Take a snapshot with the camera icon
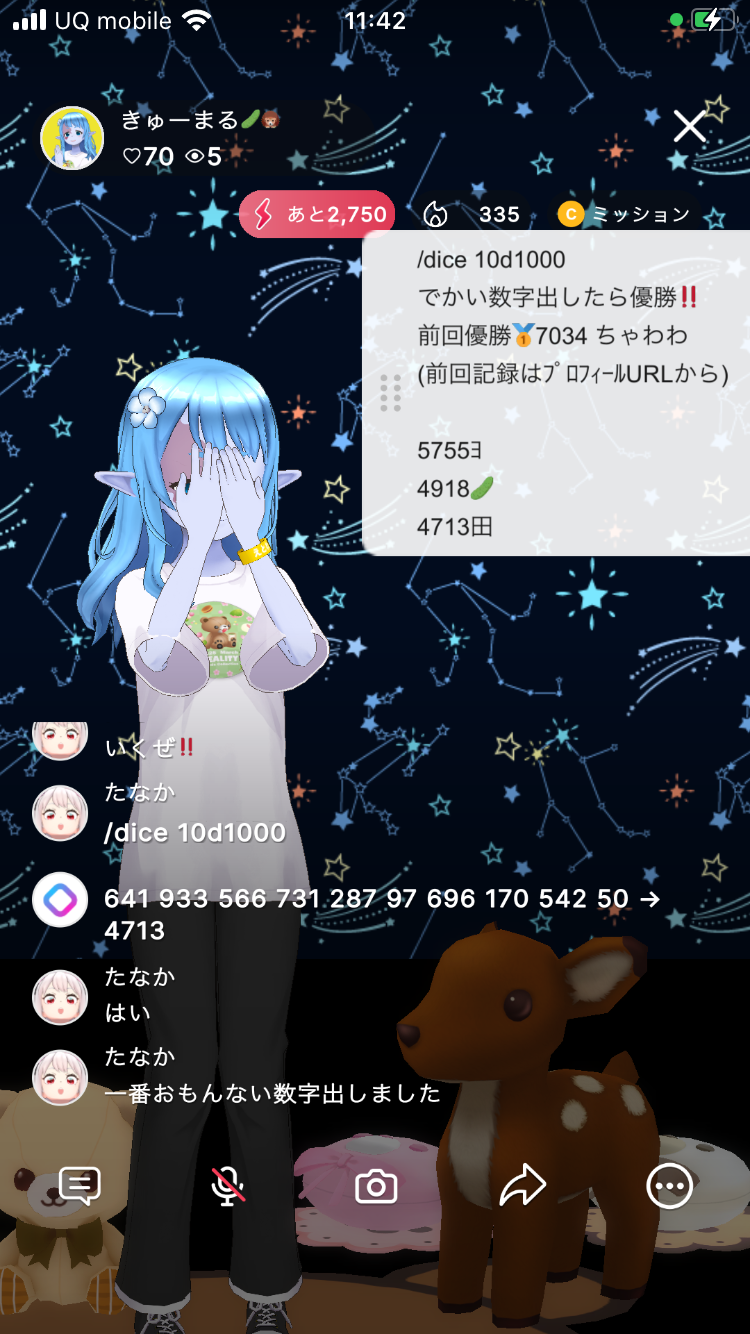Screen dimensions: 750x1334 [376, 1187]
